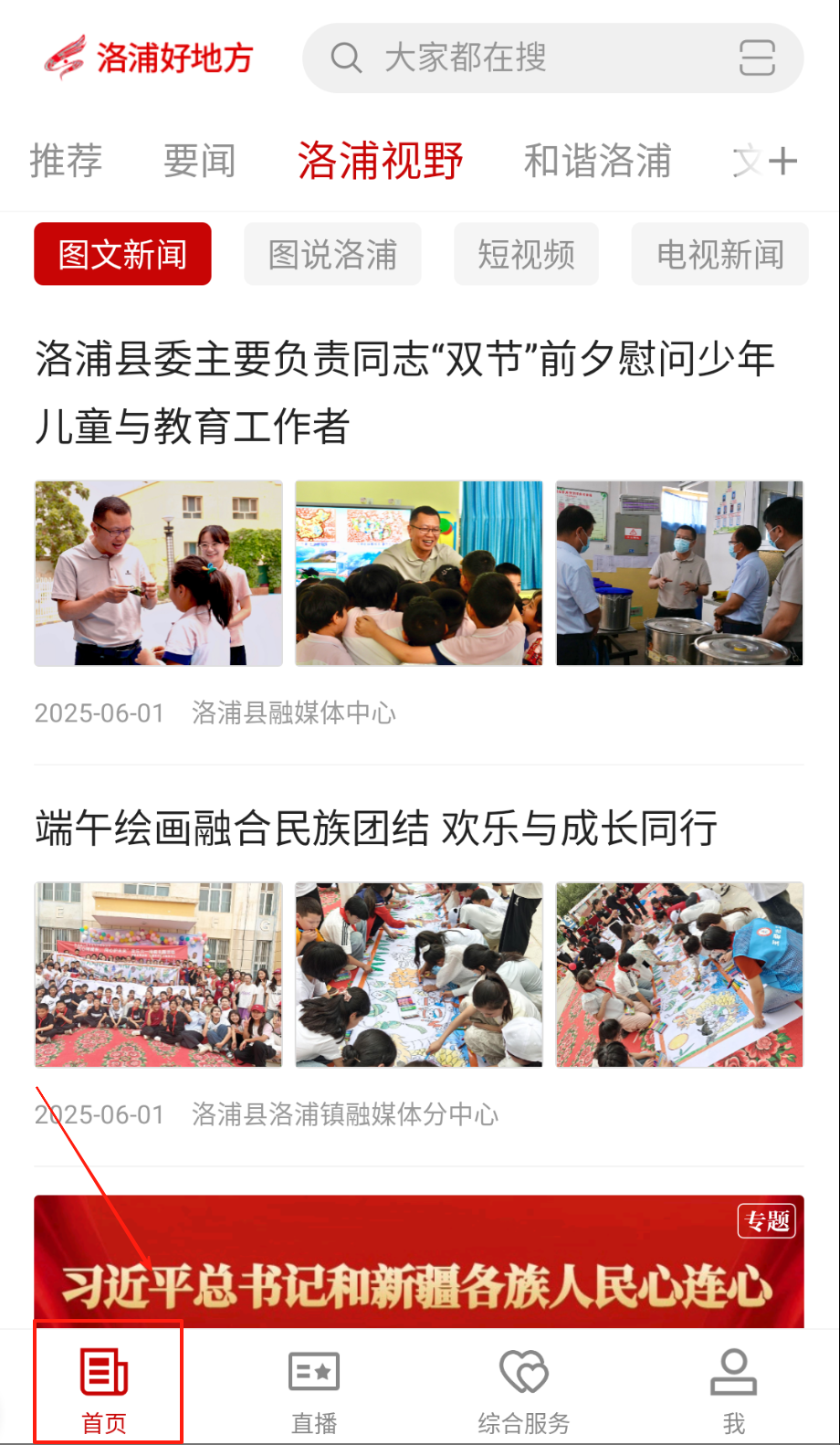Go to the 我 profile tab
This screenshot has height=1445, width=840.
click(x=734, y=1385)
